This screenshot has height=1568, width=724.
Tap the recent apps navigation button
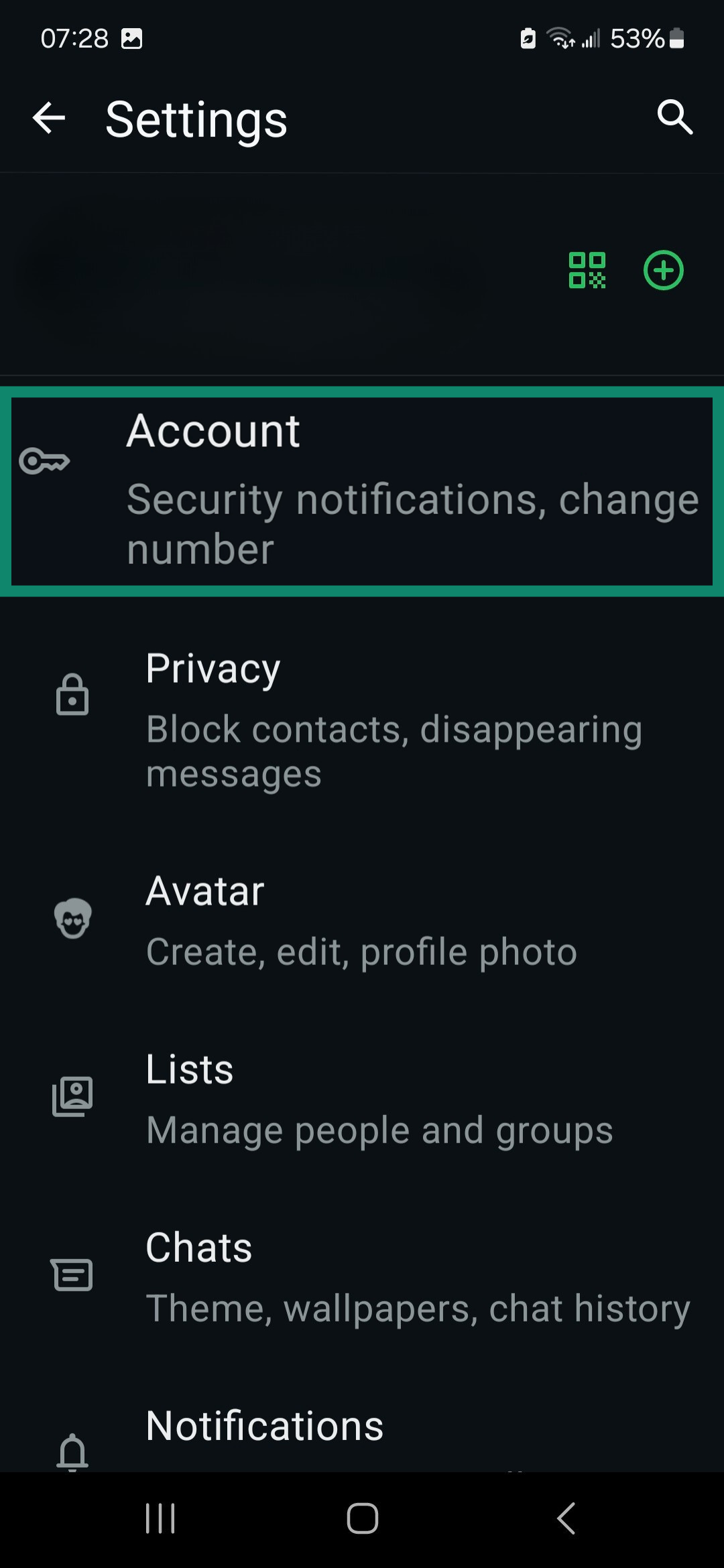point(160,1519)
